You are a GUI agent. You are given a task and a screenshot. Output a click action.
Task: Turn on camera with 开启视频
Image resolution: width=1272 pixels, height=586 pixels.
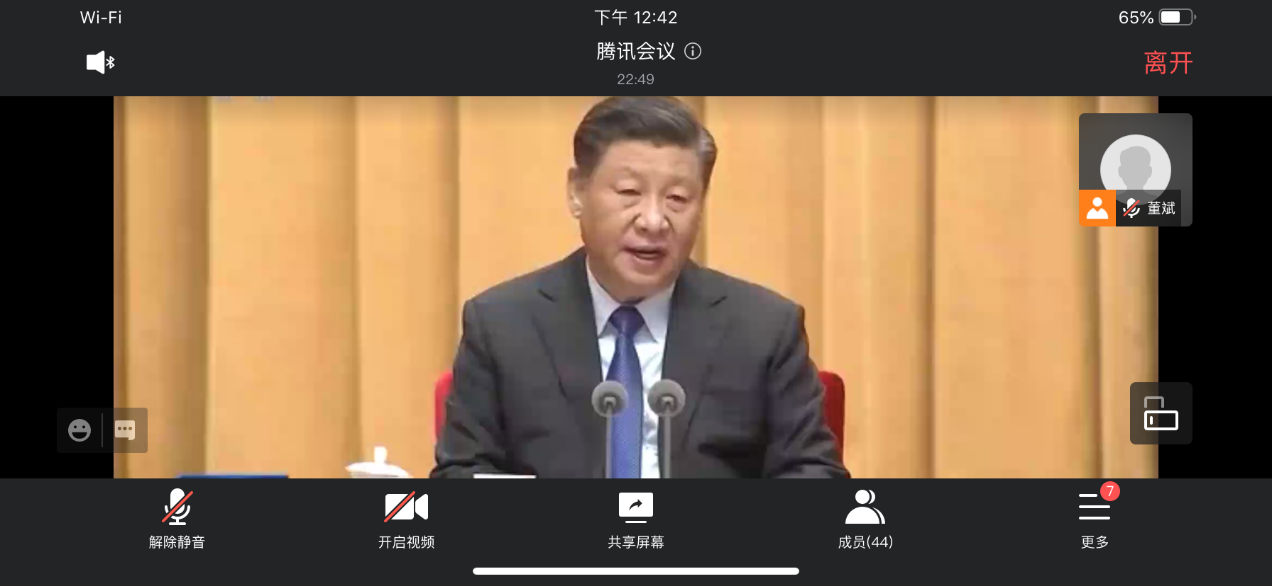(406, 519)
